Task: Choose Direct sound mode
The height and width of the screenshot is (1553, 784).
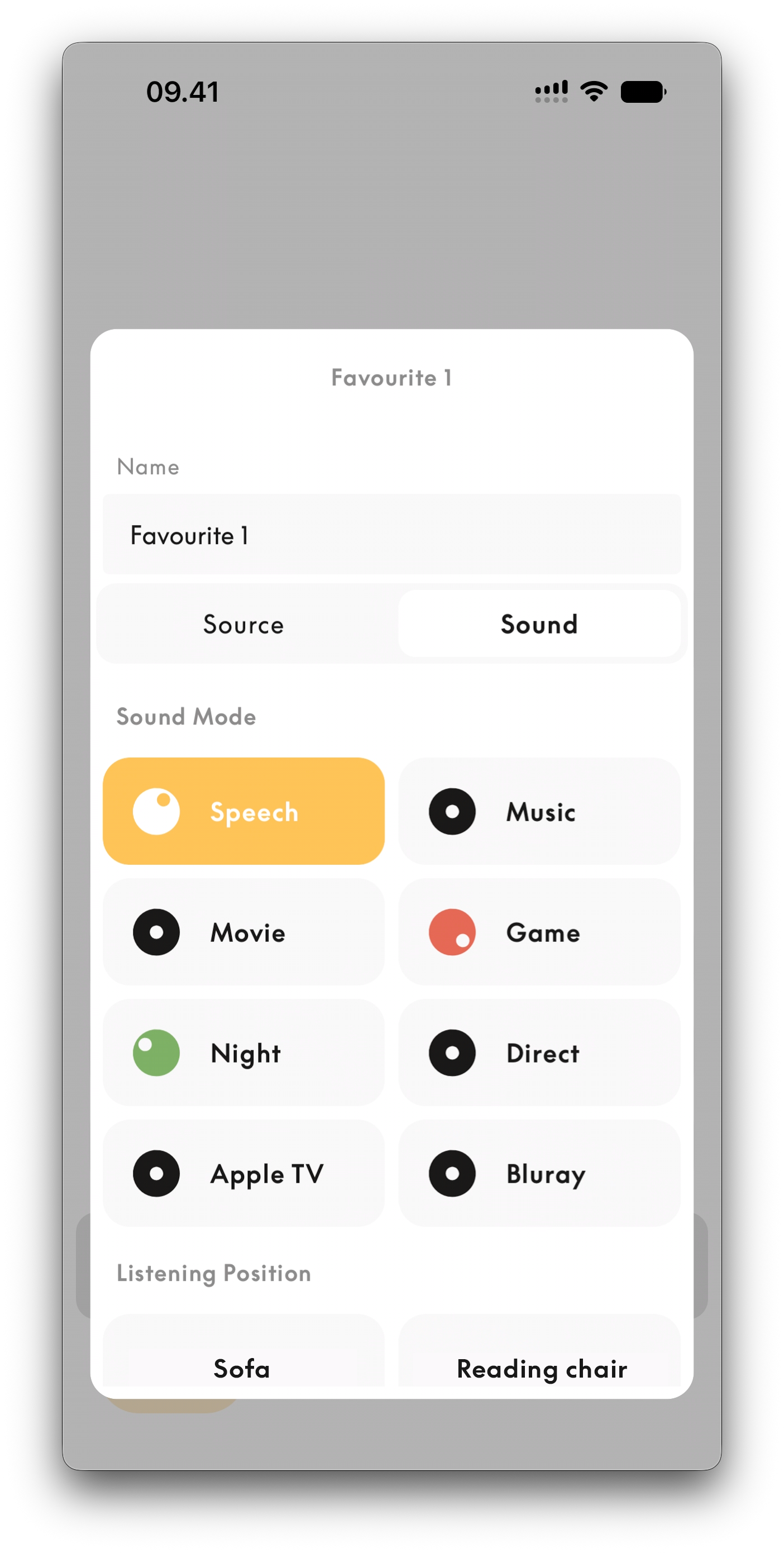Action: tap(539, 1052)
